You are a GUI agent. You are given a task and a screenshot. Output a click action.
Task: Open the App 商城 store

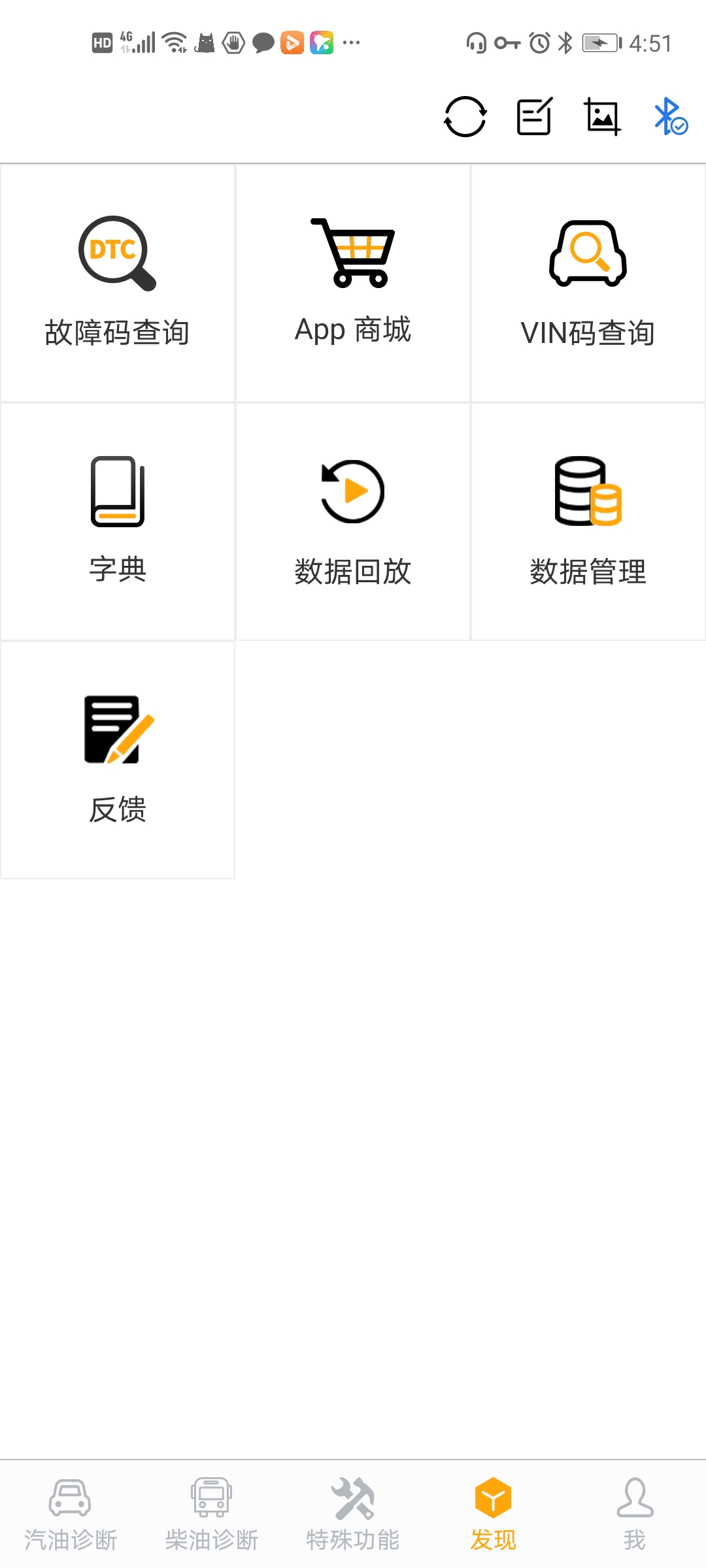point(353,283)
